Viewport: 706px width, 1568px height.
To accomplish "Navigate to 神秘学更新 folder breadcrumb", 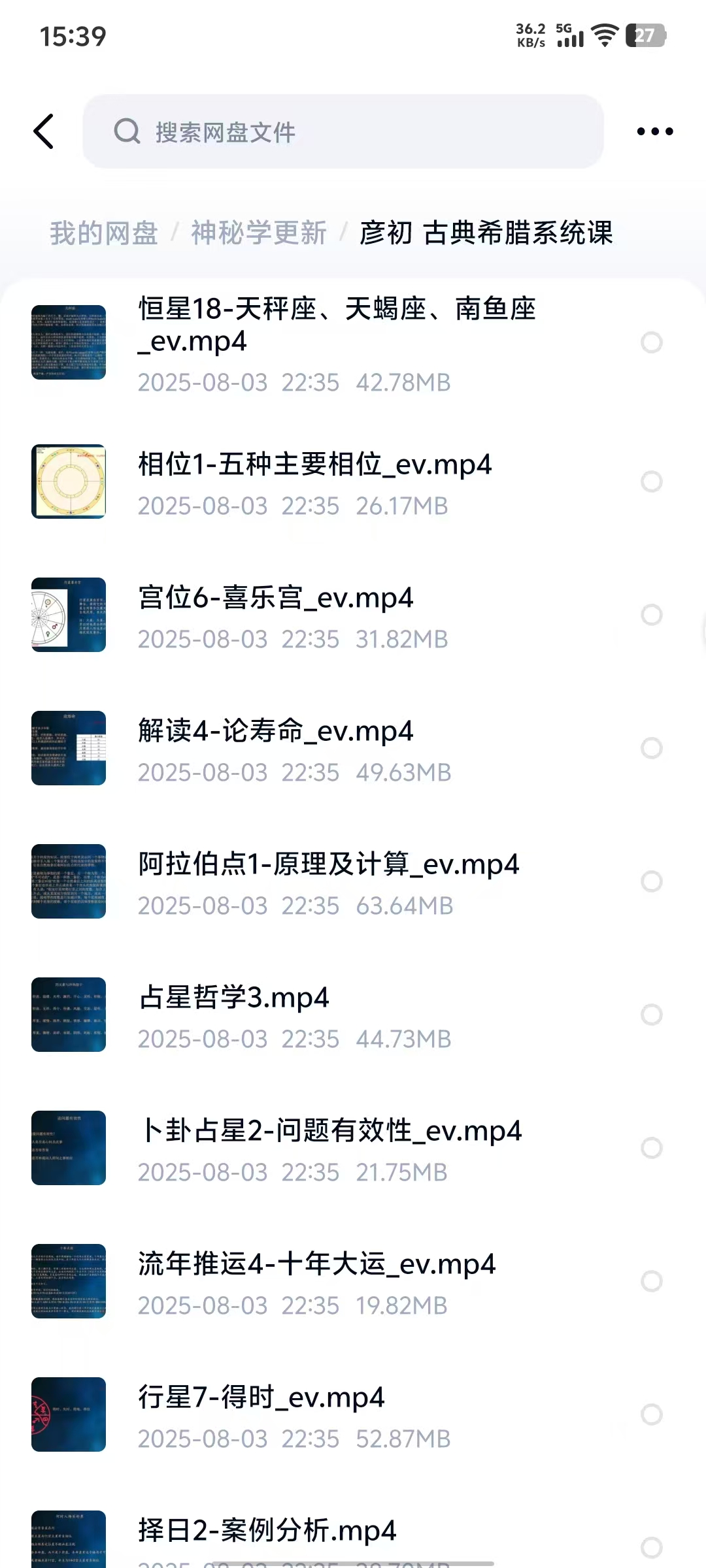I will point(259,233).
